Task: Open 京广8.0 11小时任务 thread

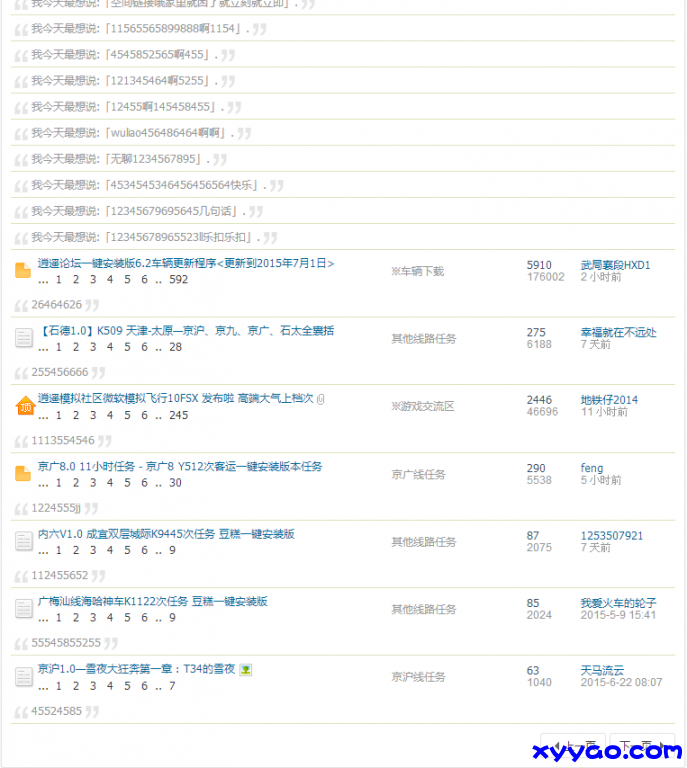Action: pos(180,467)
